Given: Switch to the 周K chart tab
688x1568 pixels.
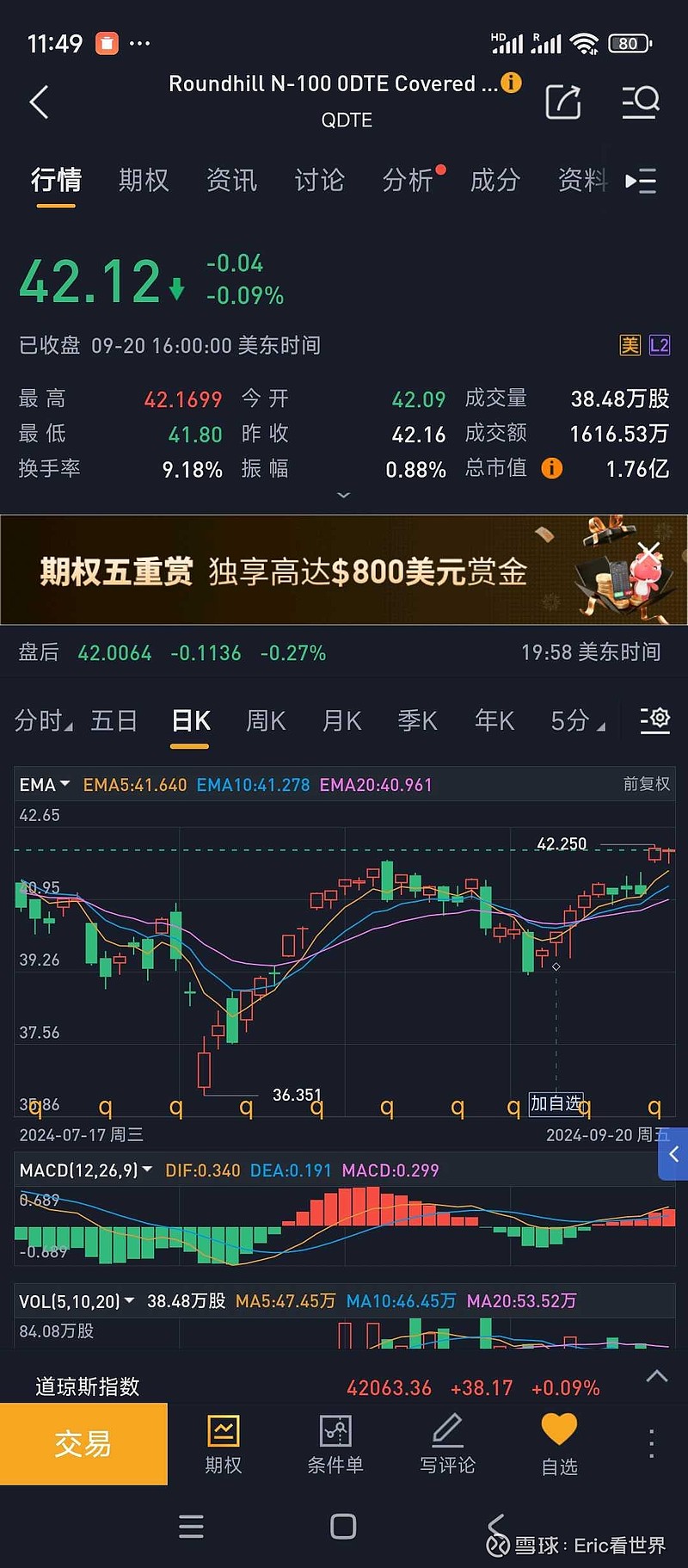Looking at the screenshot, I should coord(265,721).
